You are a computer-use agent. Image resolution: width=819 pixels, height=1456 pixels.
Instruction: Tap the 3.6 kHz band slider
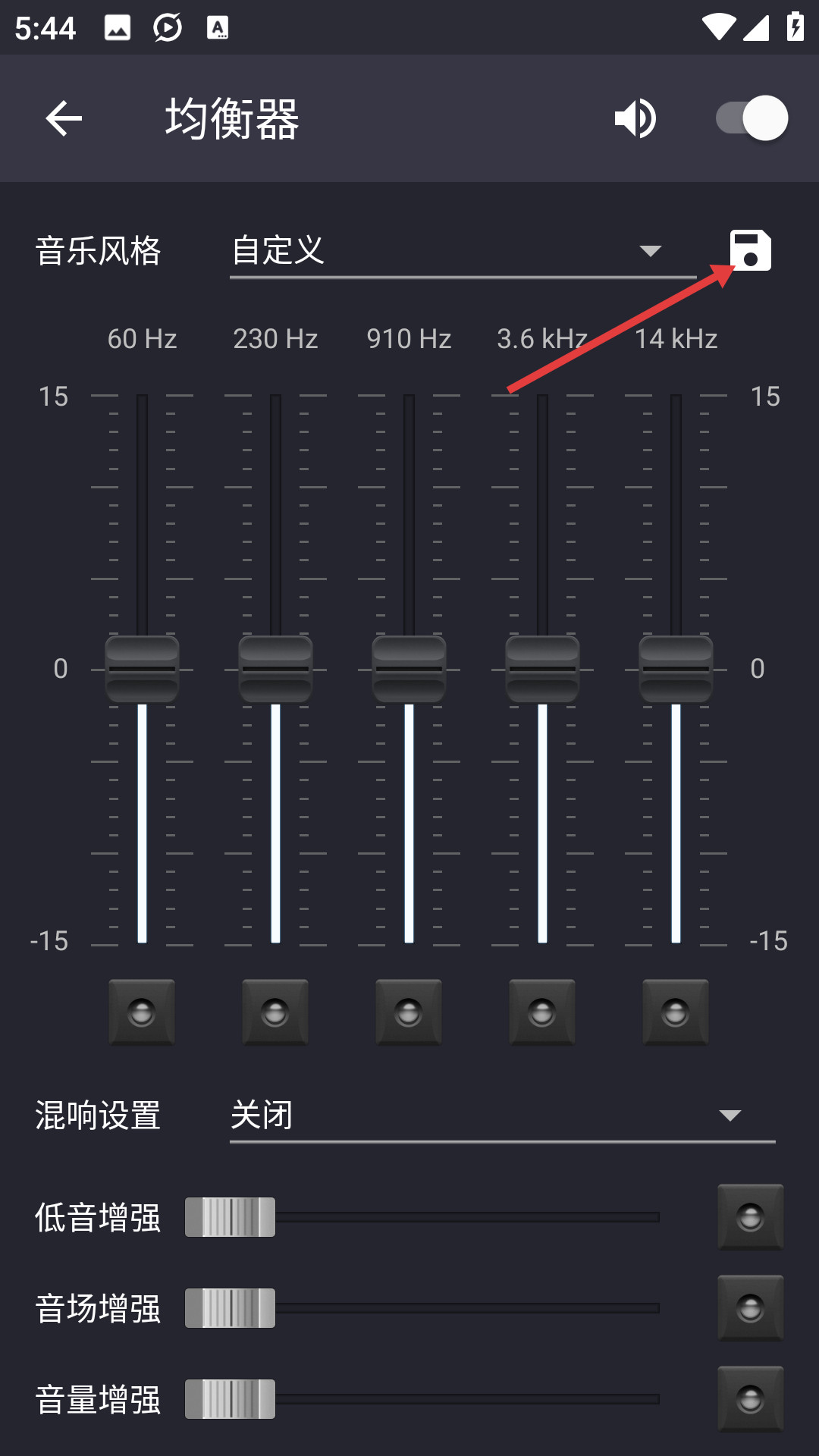542,669
